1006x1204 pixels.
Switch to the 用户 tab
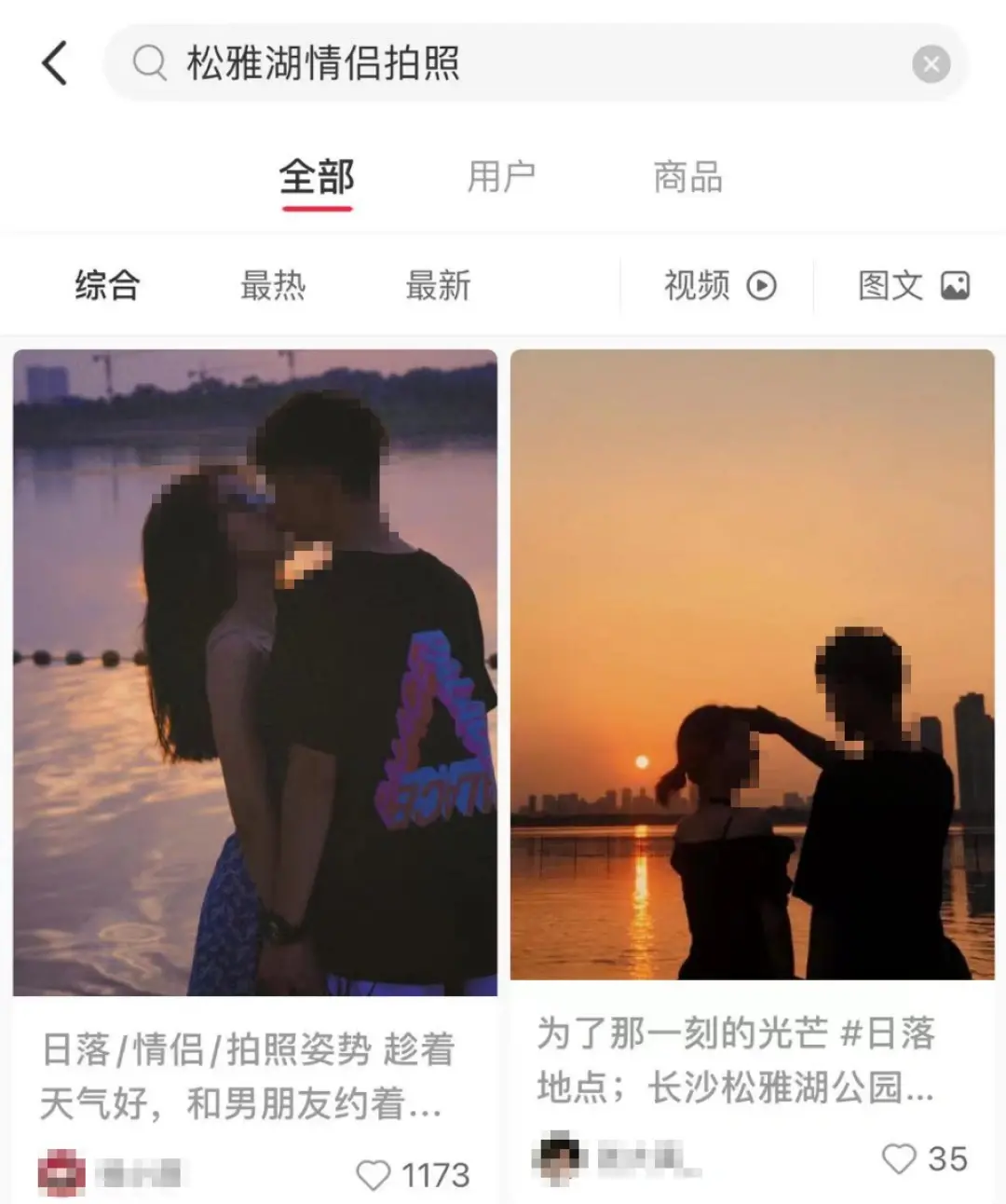coord(501,177)
